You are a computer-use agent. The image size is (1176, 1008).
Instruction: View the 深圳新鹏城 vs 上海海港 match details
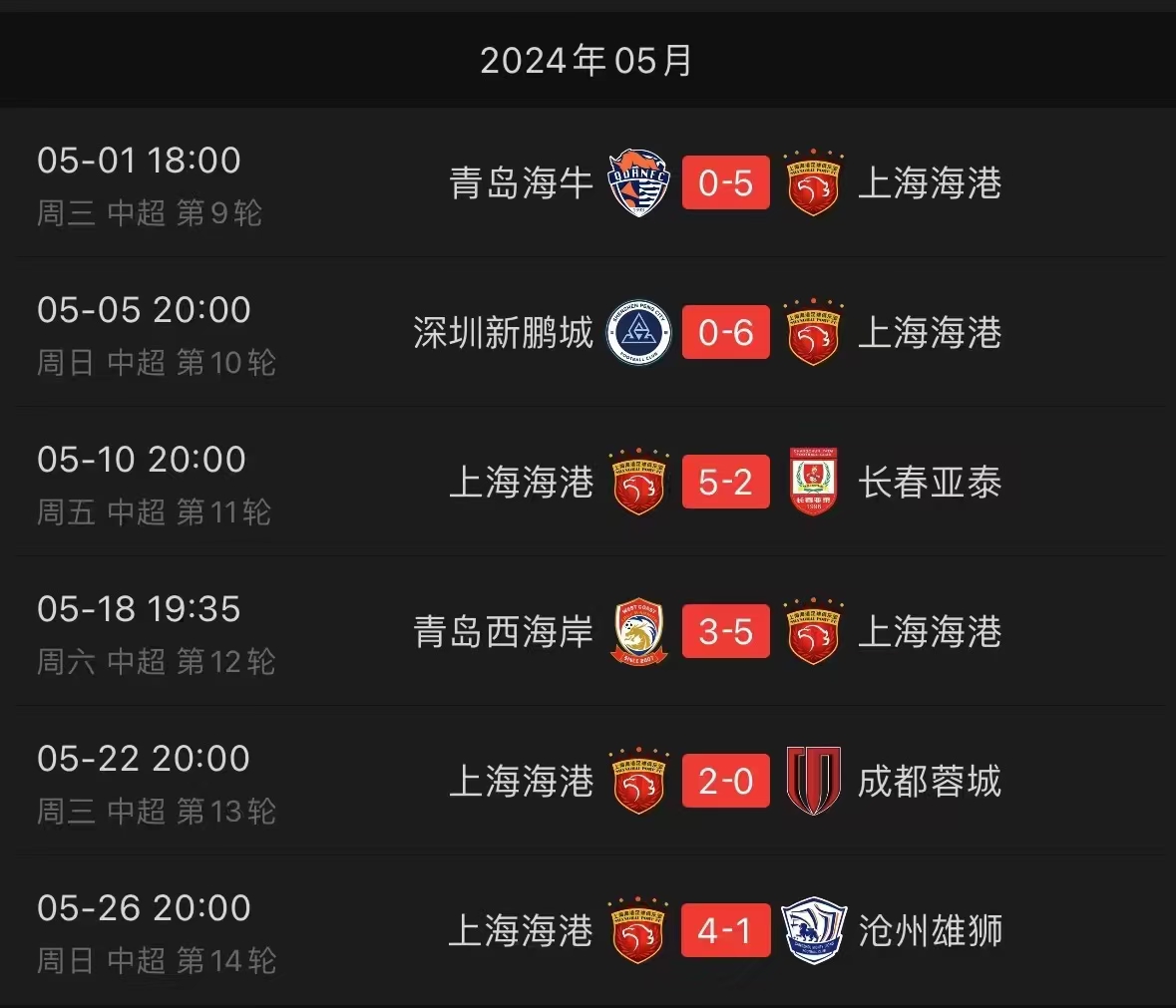tap(725, 333)
